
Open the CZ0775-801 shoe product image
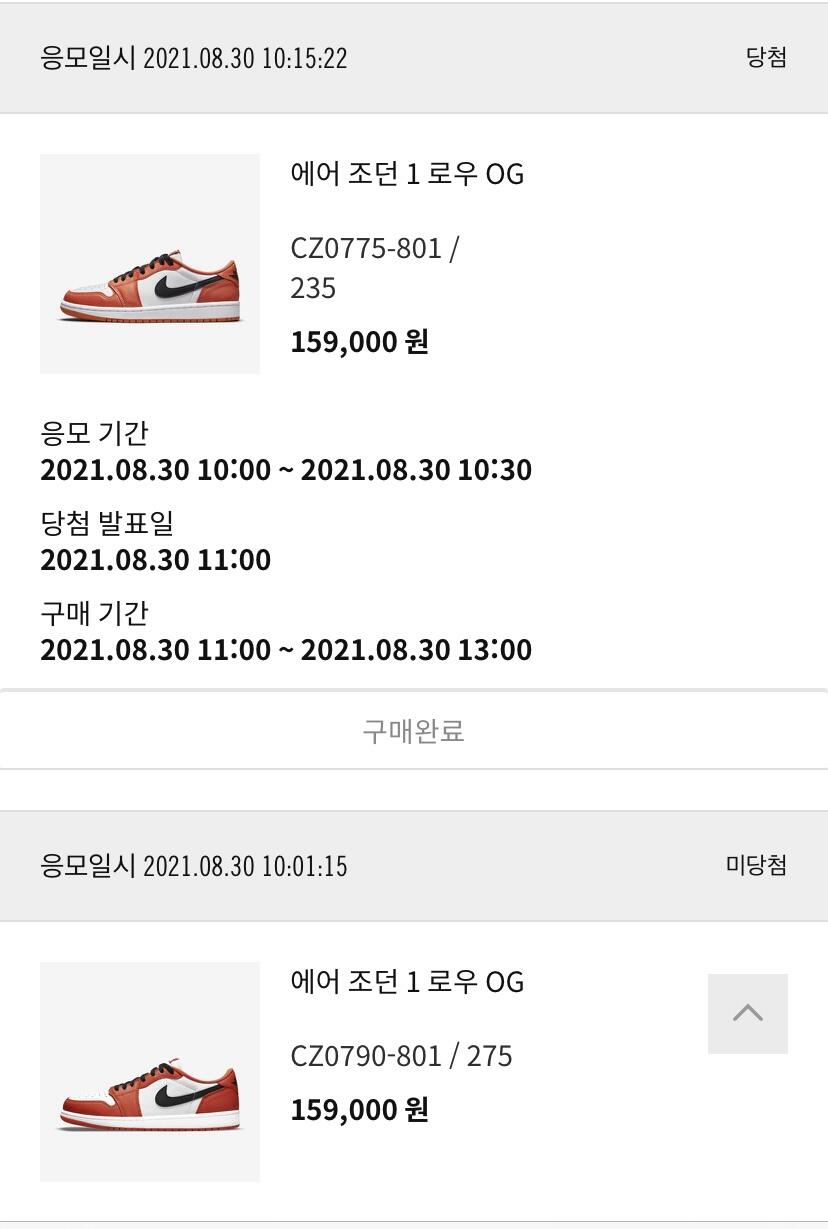(x=150, y=264)
